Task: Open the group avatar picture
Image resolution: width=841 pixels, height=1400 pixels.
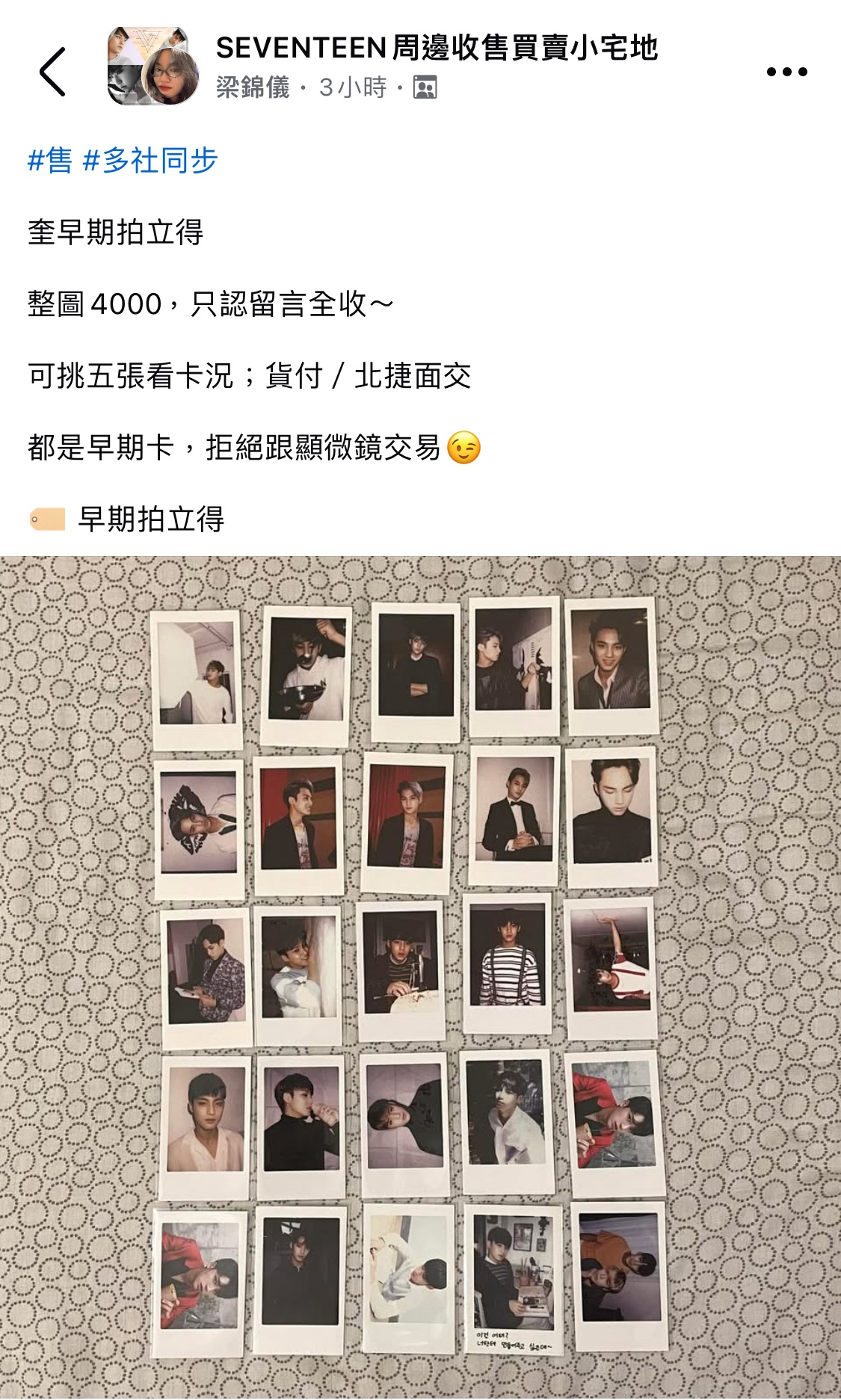Action: (x=153, y=66)
